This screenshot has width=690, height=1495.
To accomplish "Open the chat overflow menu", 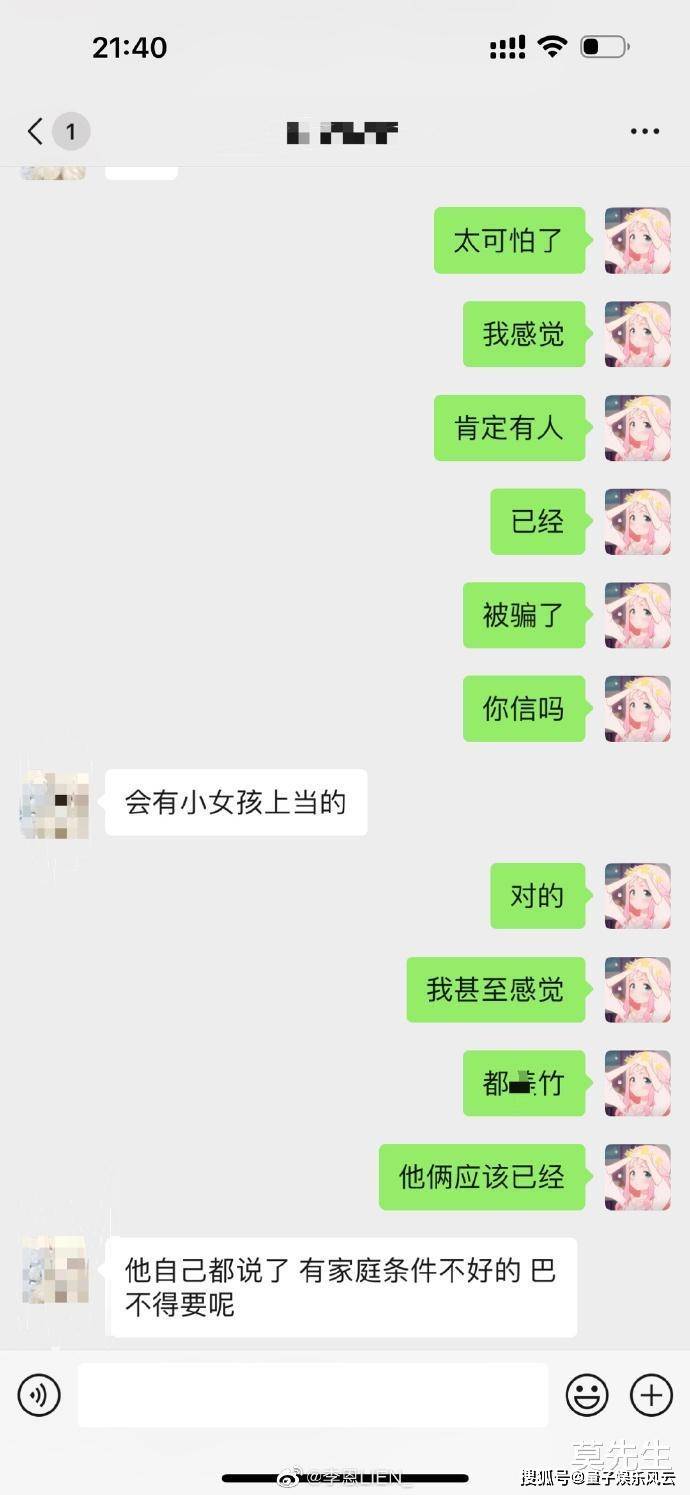I will (644, 131).
